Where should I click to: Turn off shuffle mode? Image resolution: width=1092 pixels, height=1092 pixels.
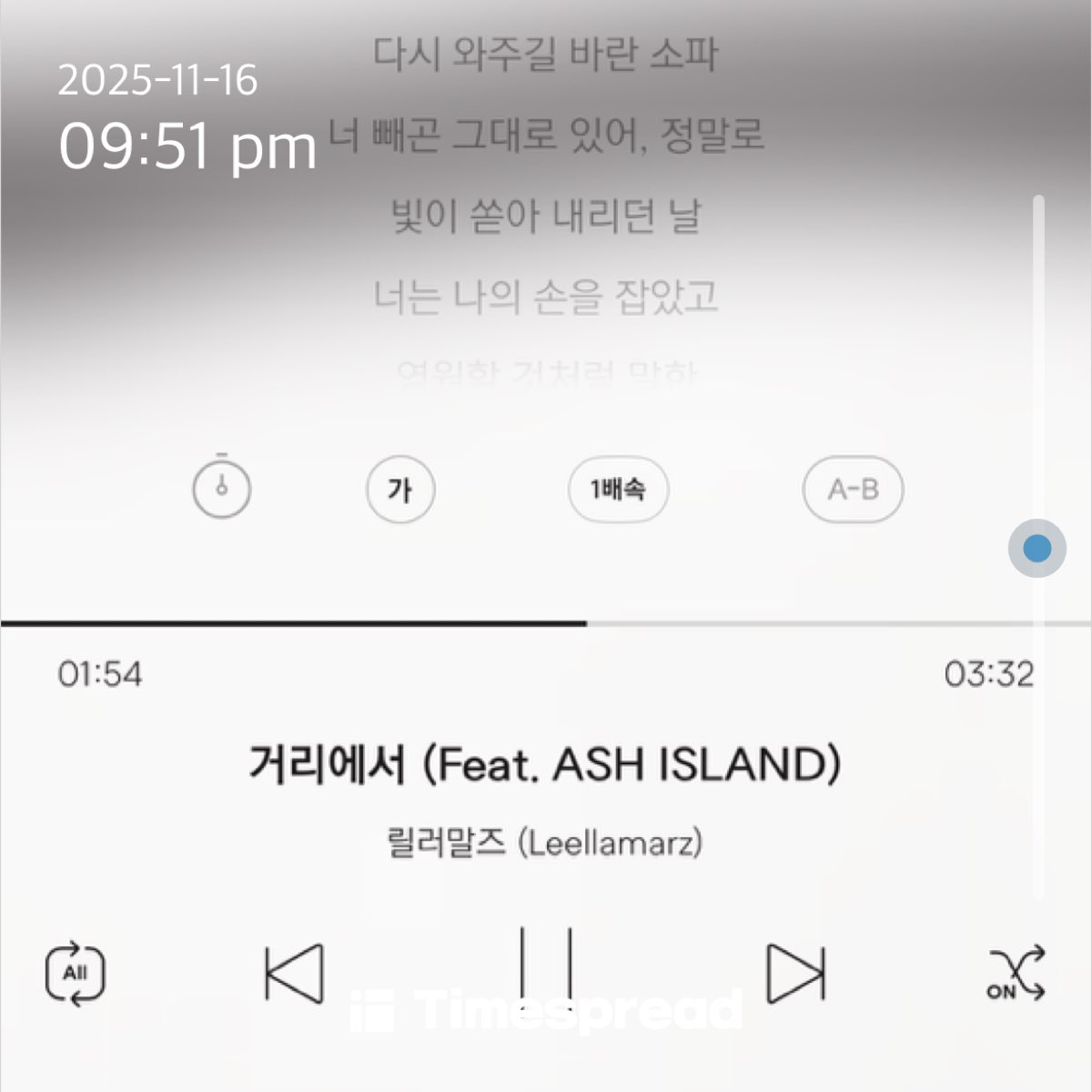pyautogui.click(x=1016, y=974)
